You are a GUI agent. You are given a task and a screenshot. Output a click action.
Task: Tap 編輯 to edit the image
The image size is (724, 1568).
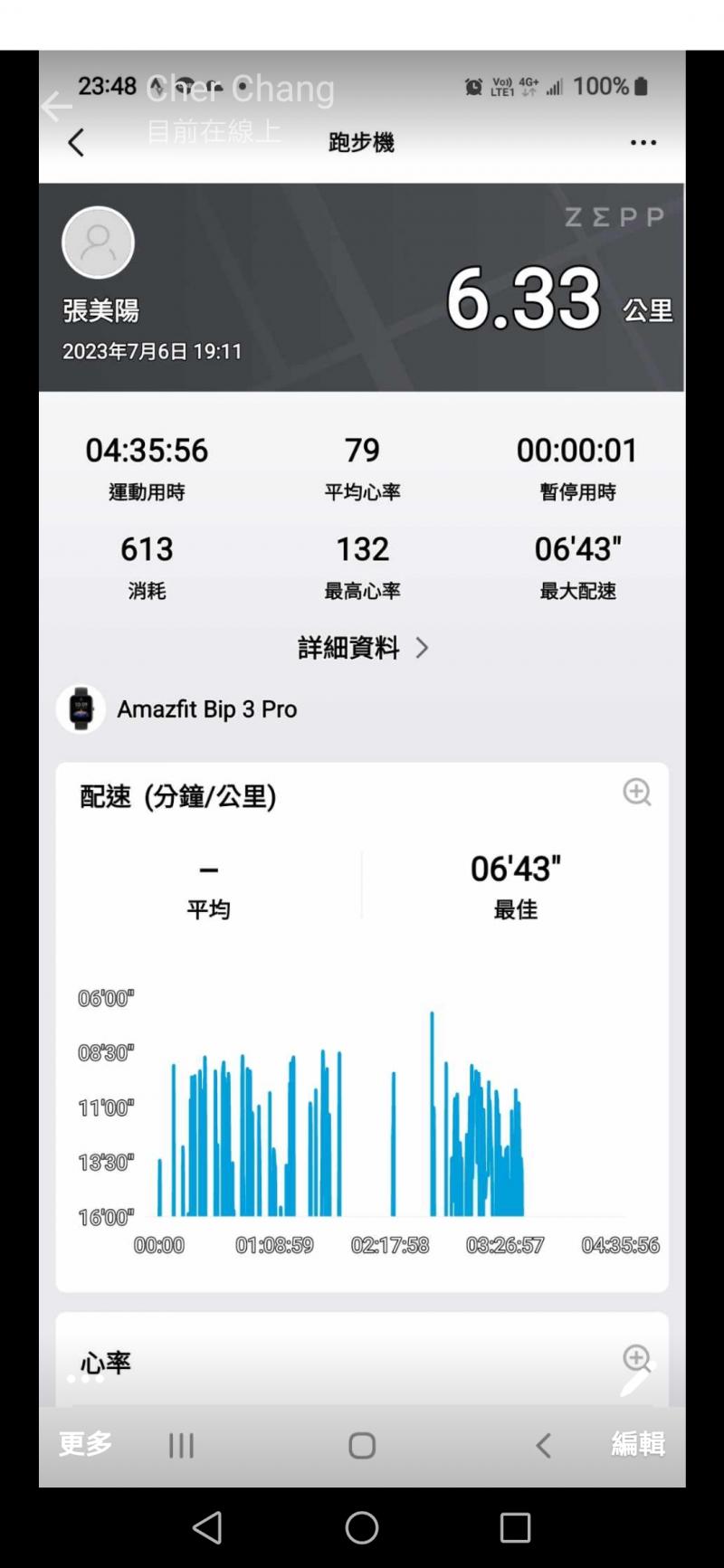638,1443
